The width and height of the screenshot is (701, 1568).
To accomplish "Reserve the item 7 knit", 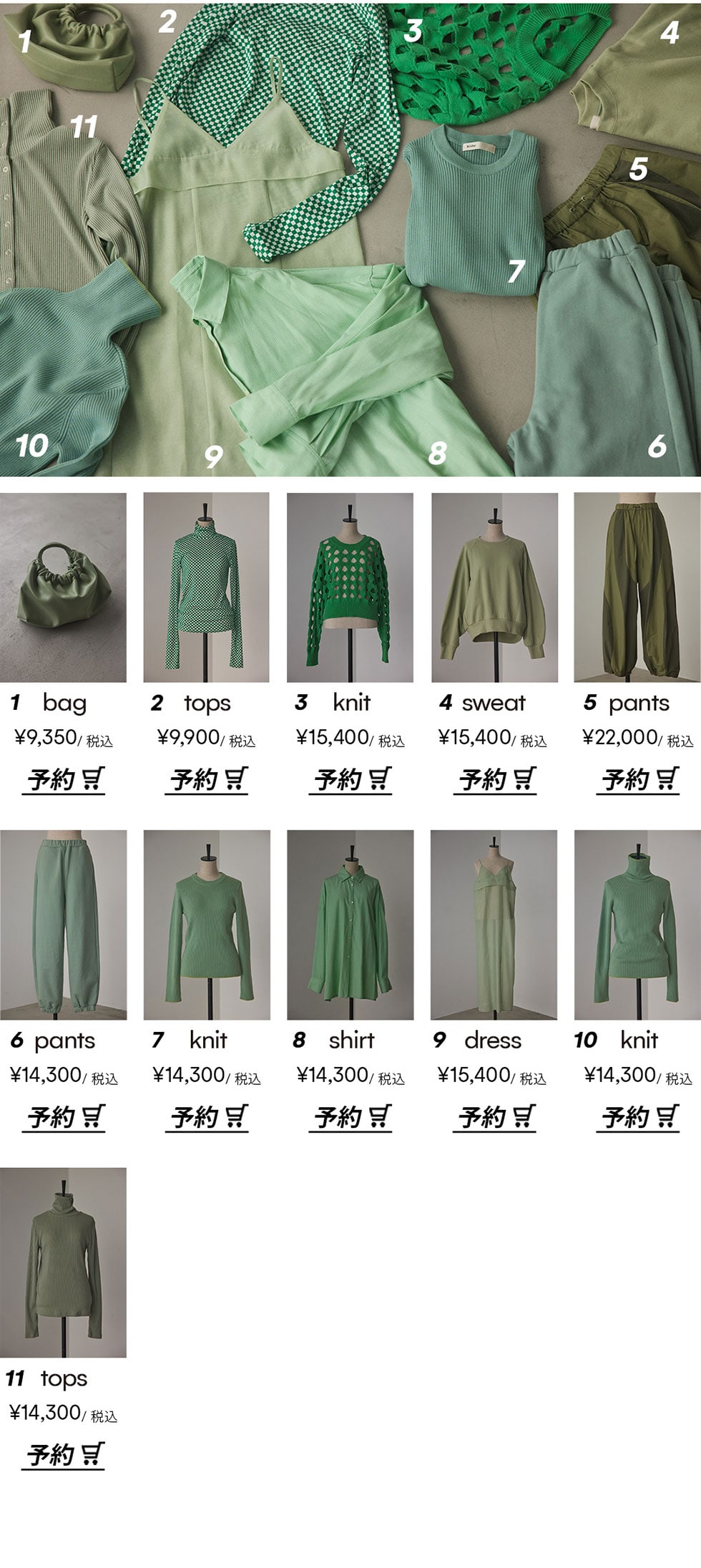I will tap(207, 1117).
